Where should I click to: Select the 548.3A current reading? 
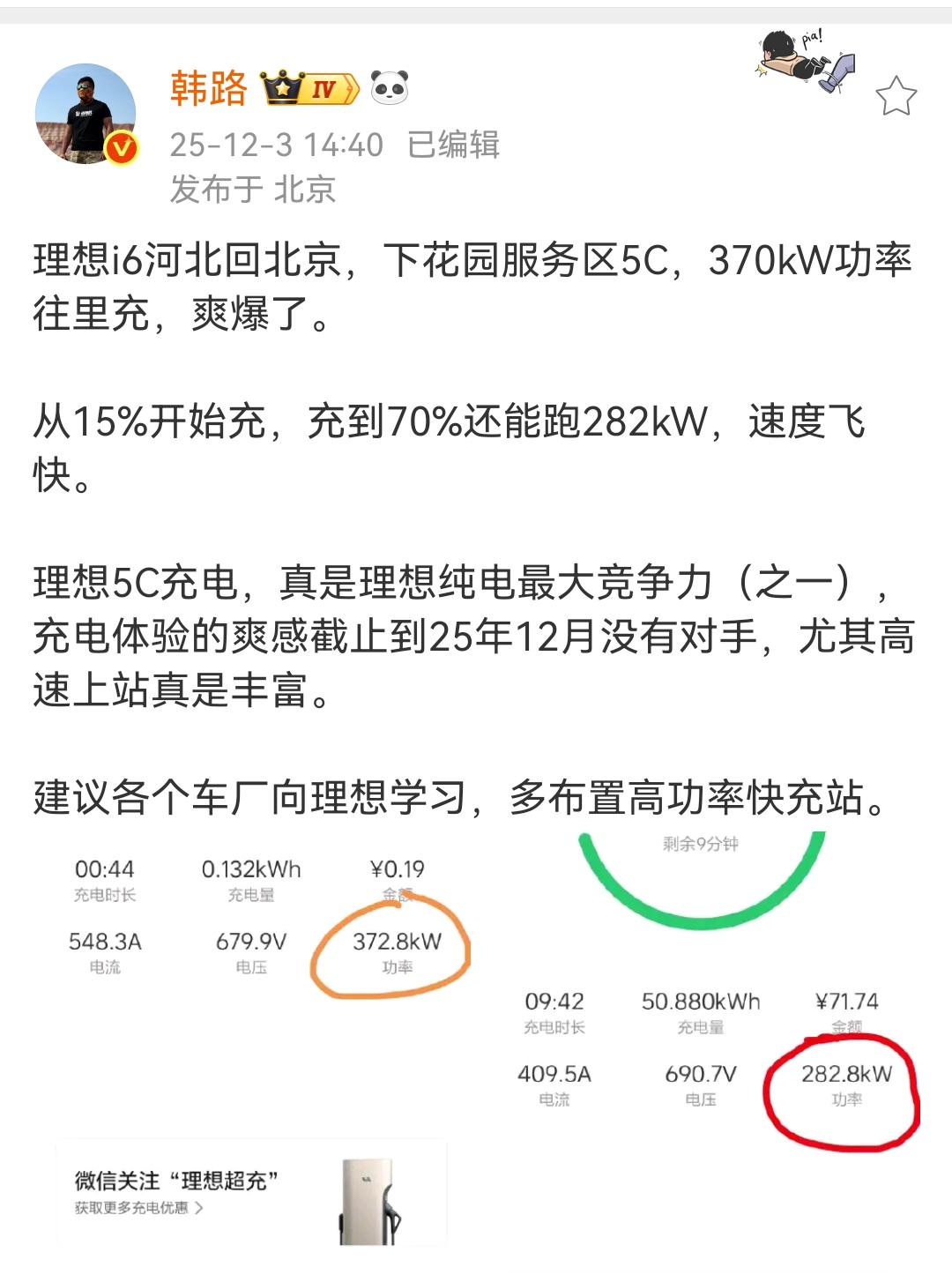point(104,941)
